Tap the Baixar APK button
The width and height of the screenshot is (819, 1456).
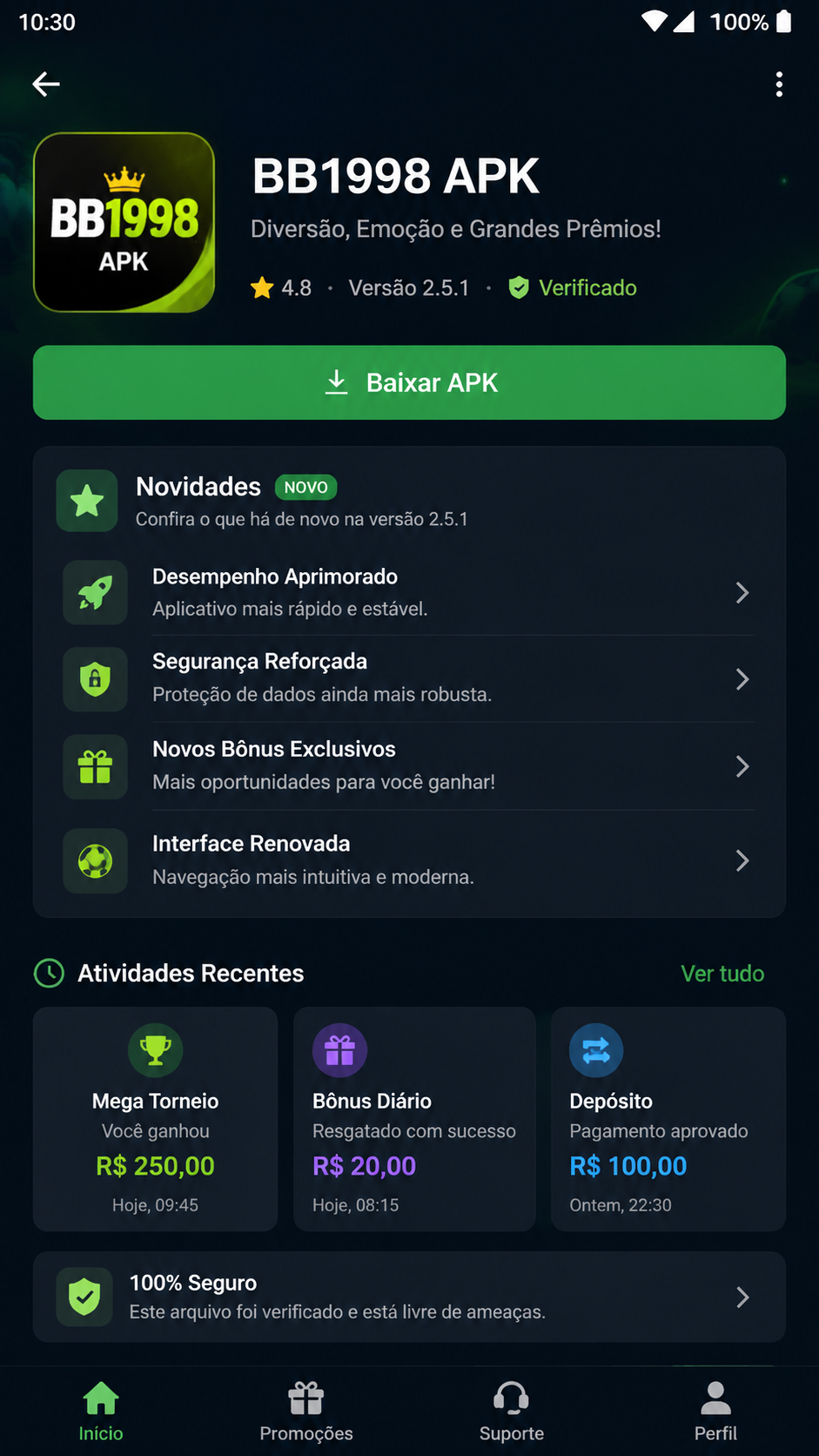point(409,382)
